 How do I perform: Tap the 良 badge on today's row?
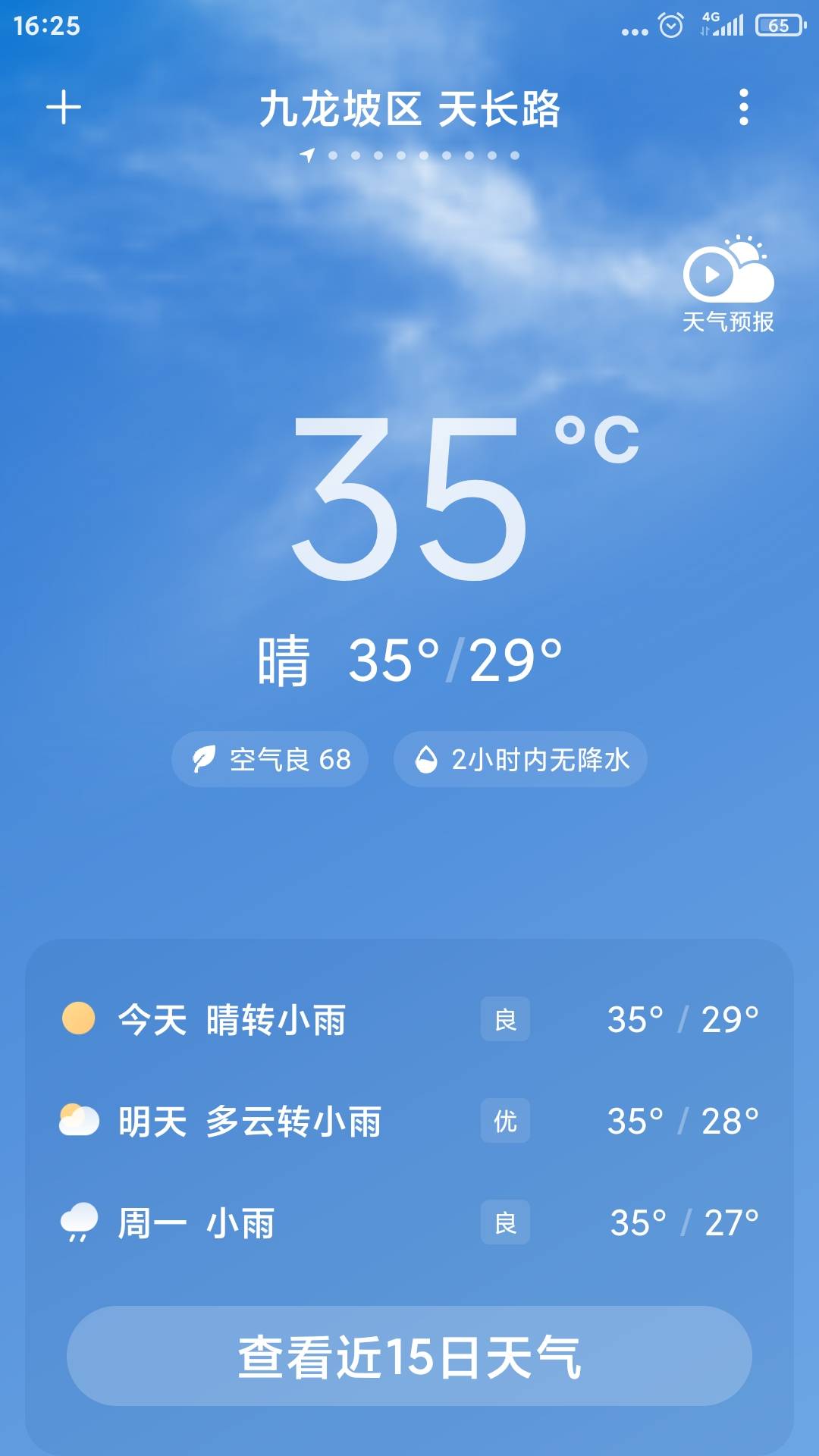coord(506,1021)
